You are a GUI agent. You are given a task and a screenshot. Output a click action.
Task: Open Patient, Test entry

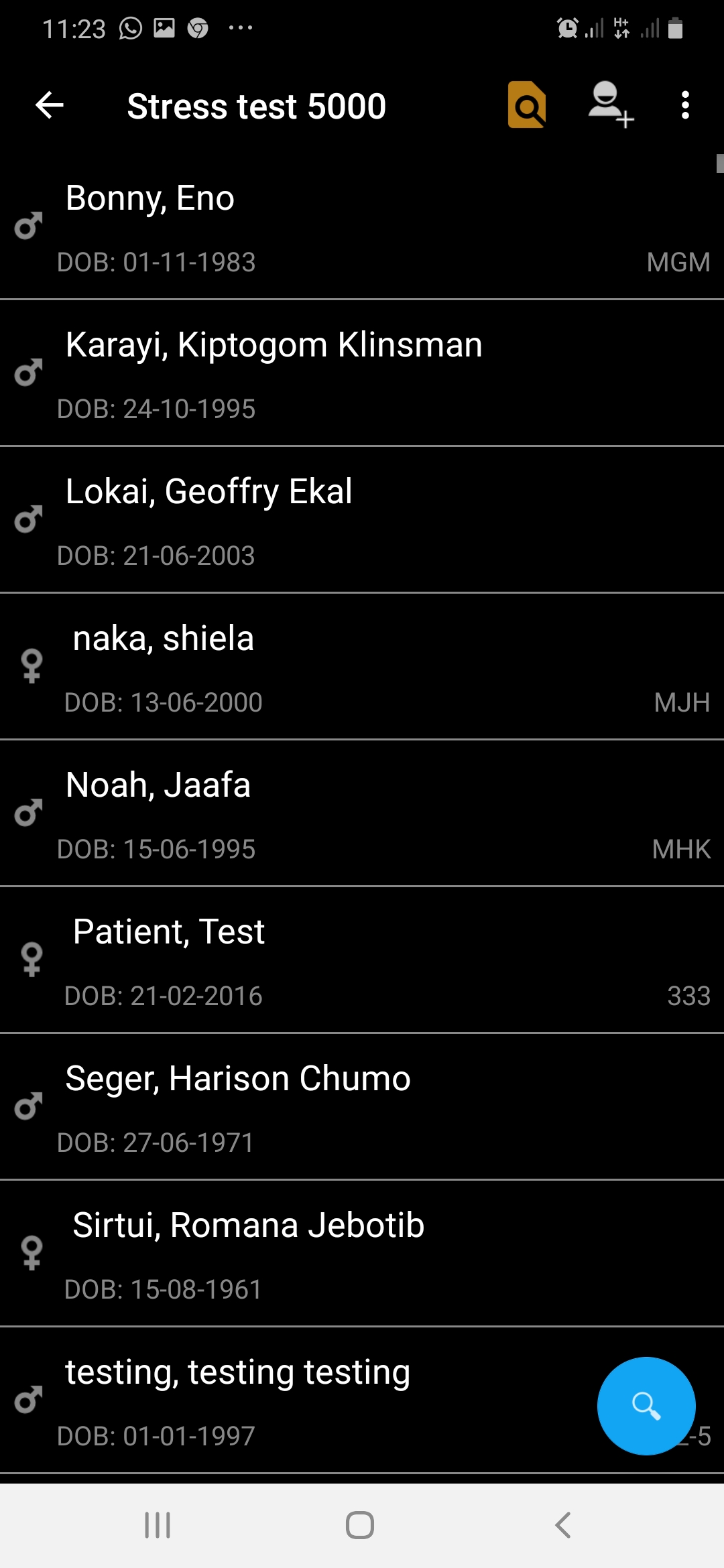pyautogui.click(x=362, y=960)
